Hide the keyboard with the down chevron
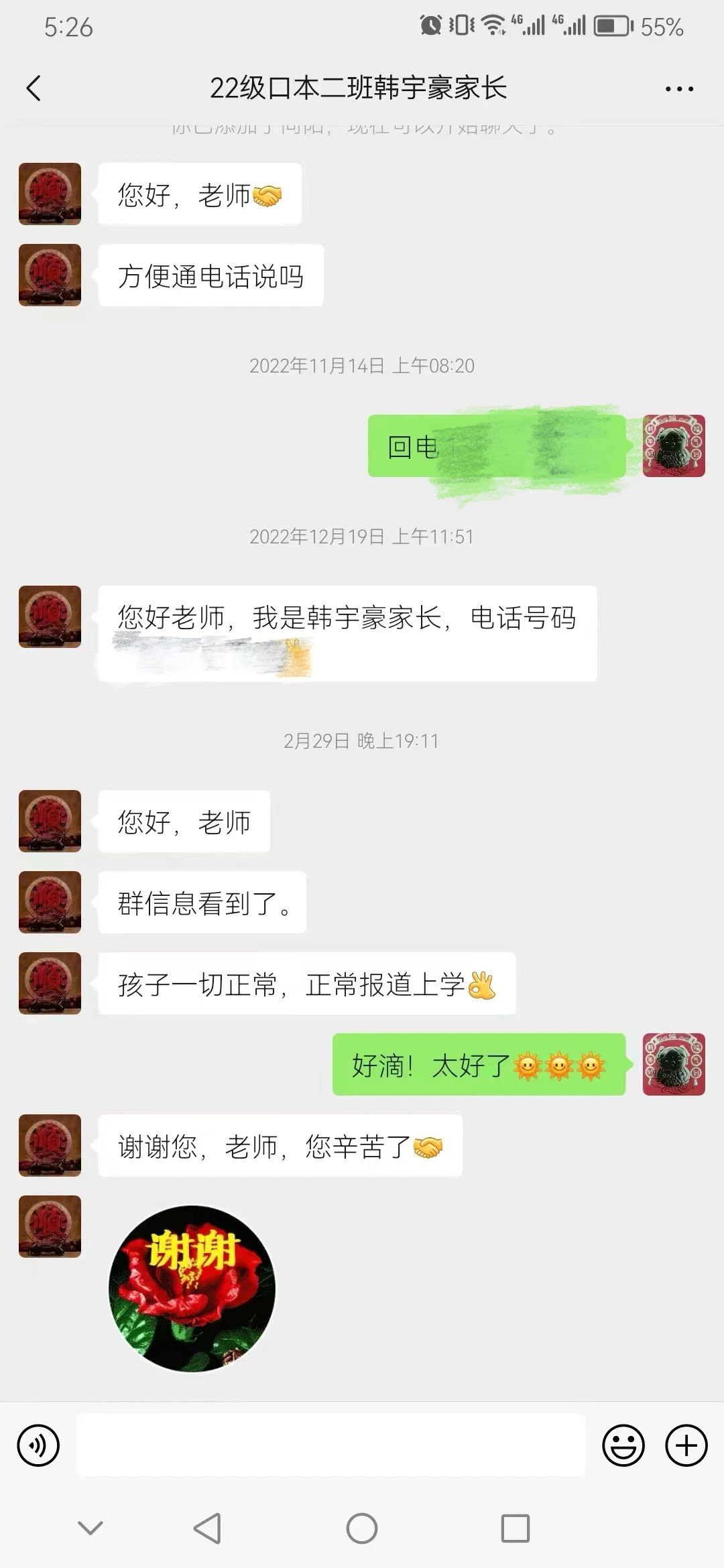This screenshot has height=1568, width=724. click(90, 1528)
